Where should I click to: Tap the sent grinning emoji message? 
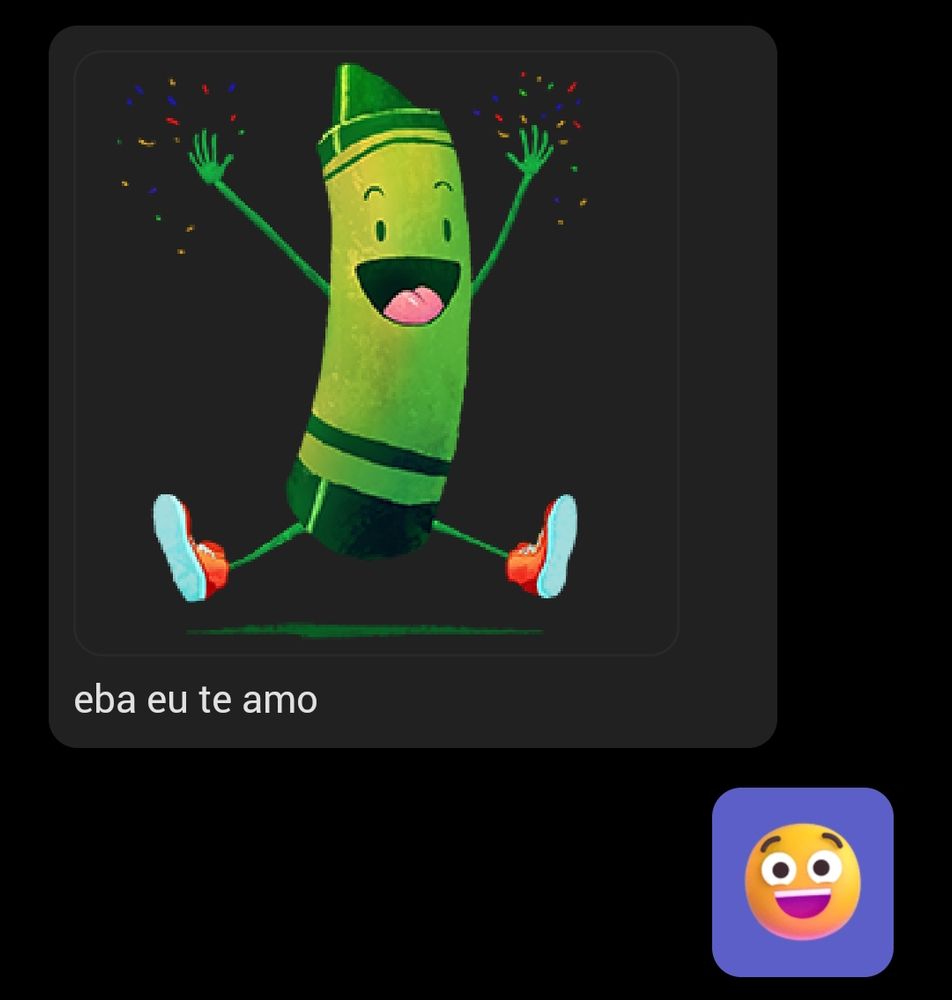[x=802, y=881]
